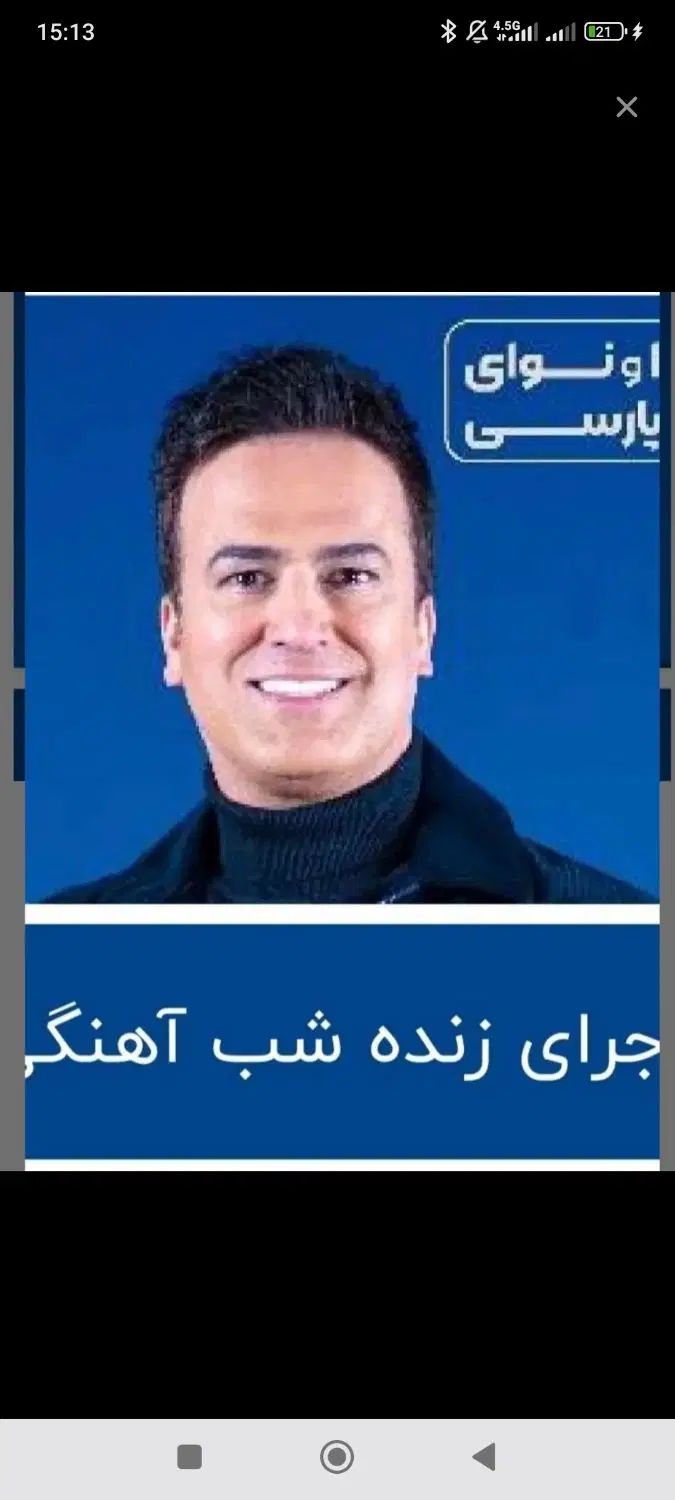The width and height of the screenshot is (675, 1500).
Task: Close the full-screen image viewer
Action: point(626,107)
